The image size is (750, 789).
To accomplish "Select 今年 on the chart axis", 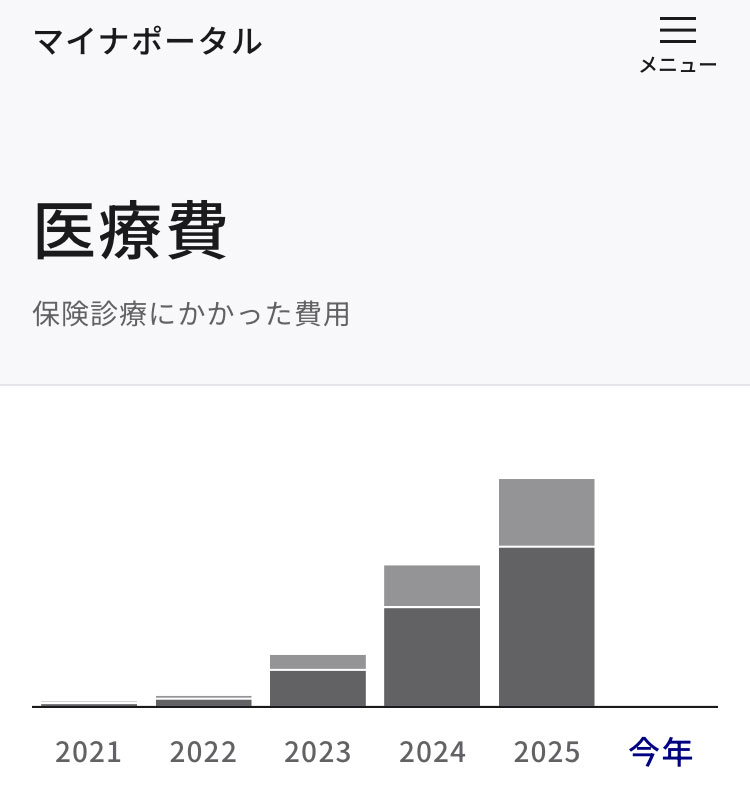I will click(x=660, y=751).
